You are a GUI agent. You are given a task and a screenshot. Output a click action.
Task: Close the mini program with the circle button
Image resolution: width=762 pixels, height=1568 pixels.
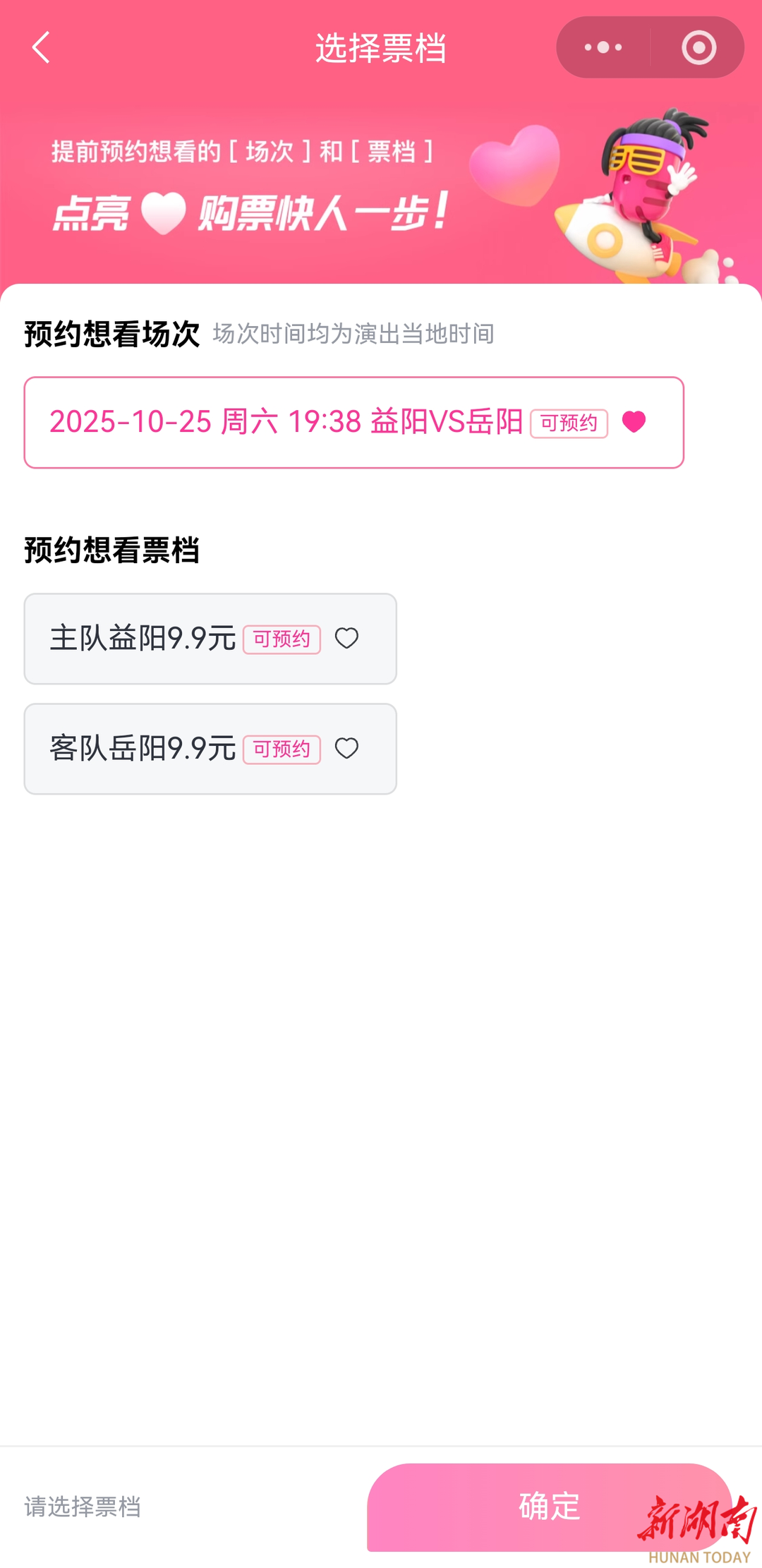tap(698, 48)
